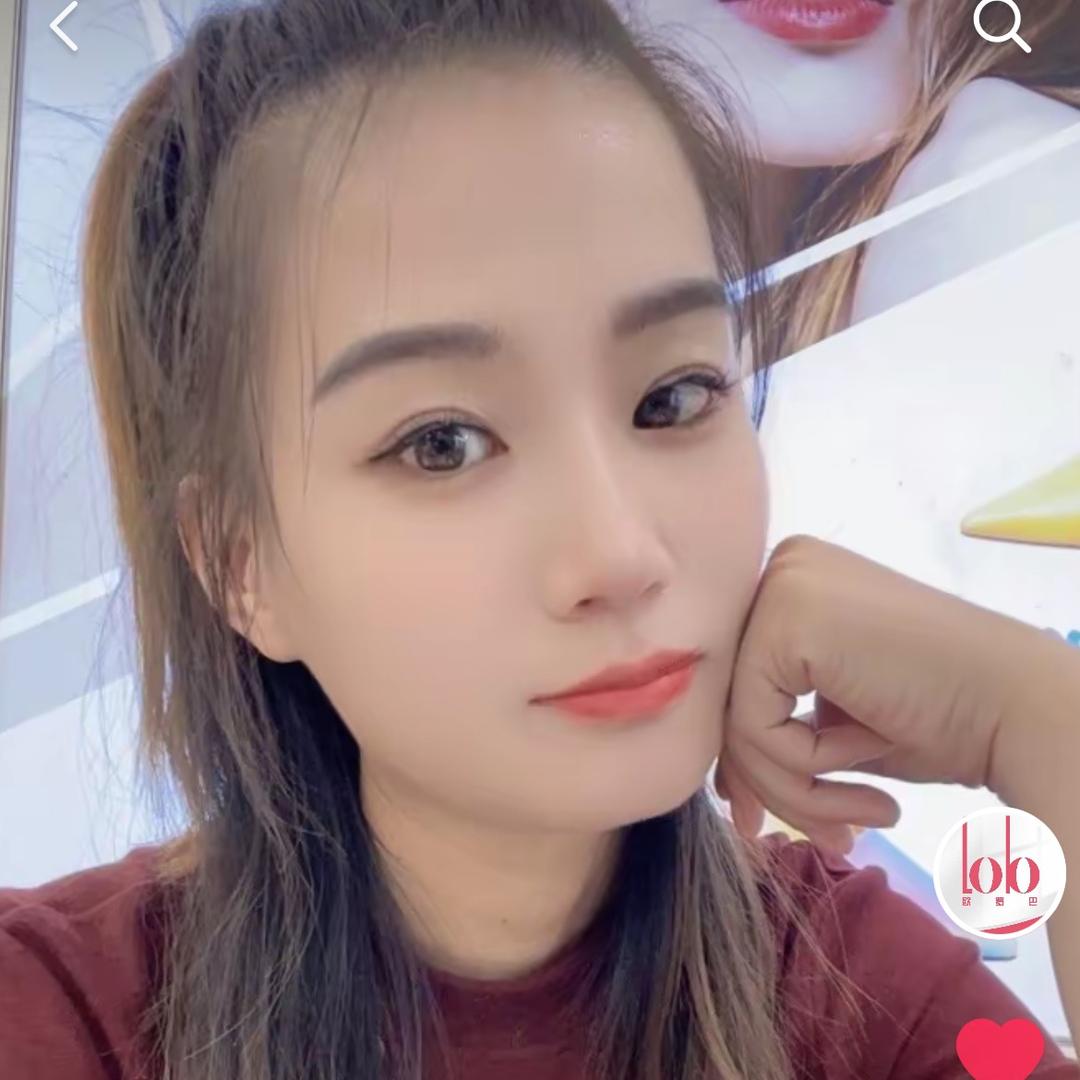
Task: Open search with the magnifier icon
Action: (x=1001, y=26)
